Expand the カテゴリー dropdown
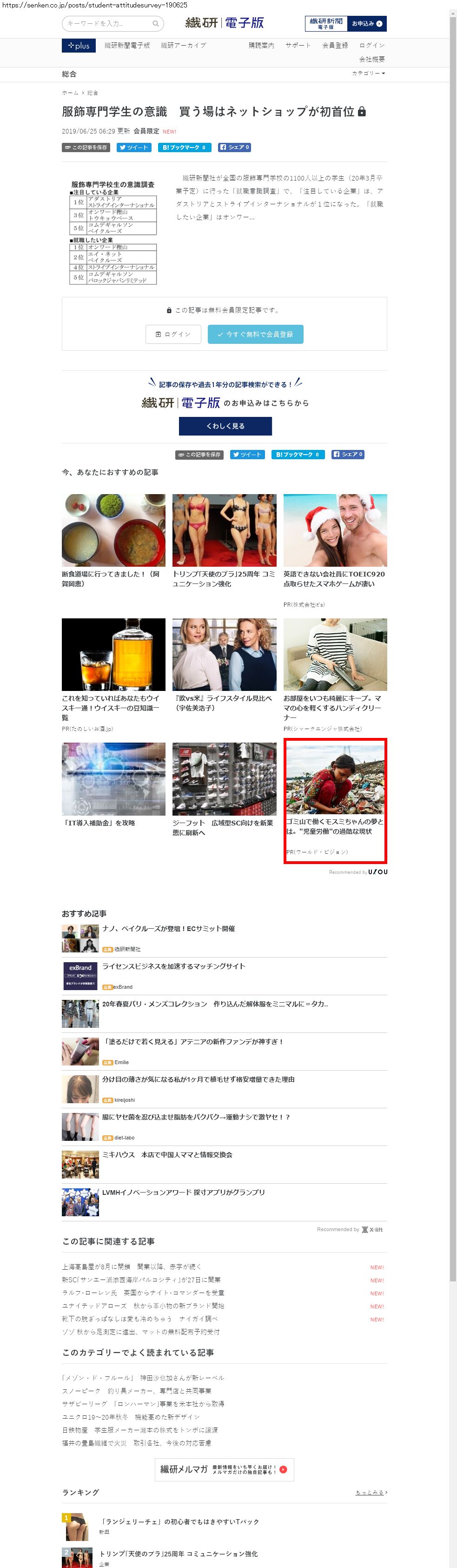The height and width of the screenshot is (1568, 457). click(368, 74)
